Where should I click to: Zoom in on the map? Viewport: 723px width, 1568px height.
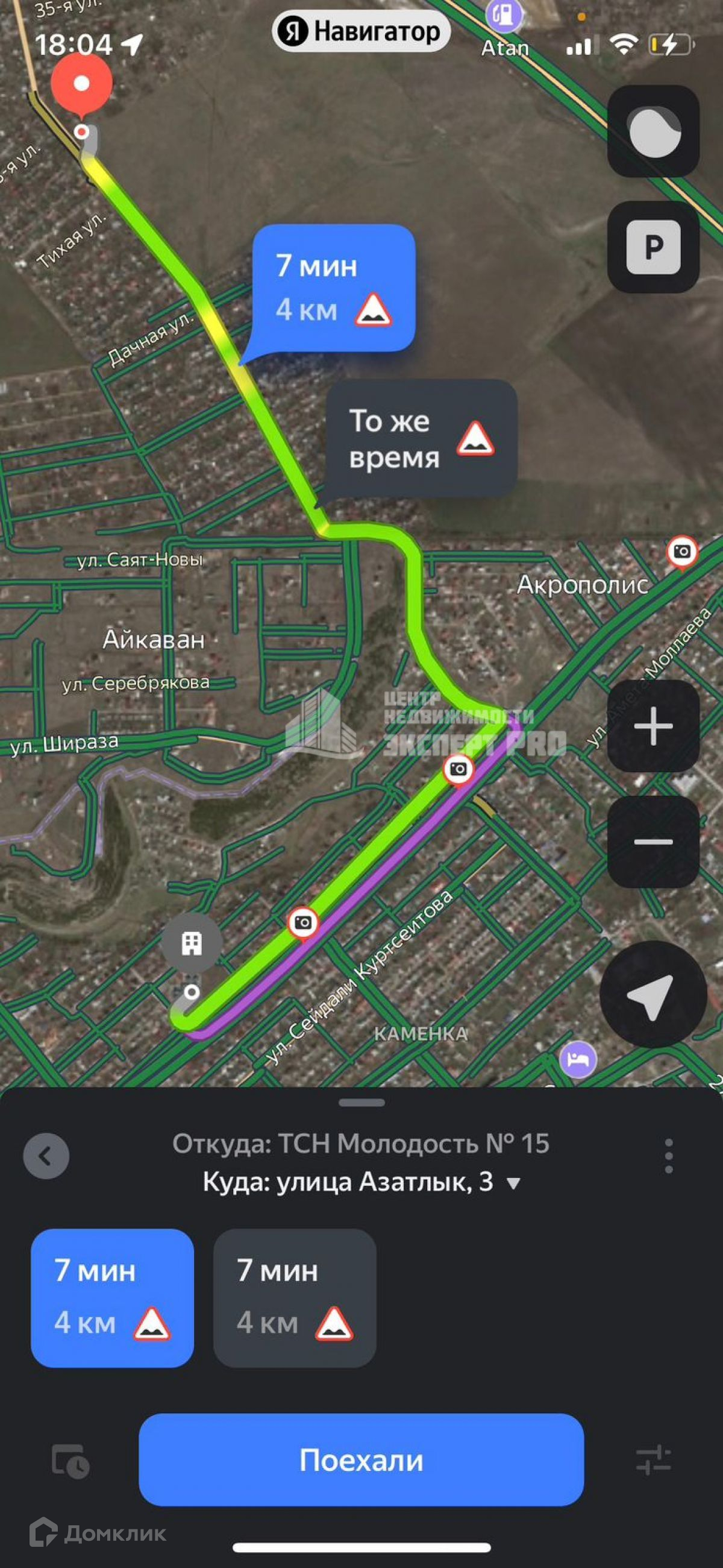click(653, 726)
